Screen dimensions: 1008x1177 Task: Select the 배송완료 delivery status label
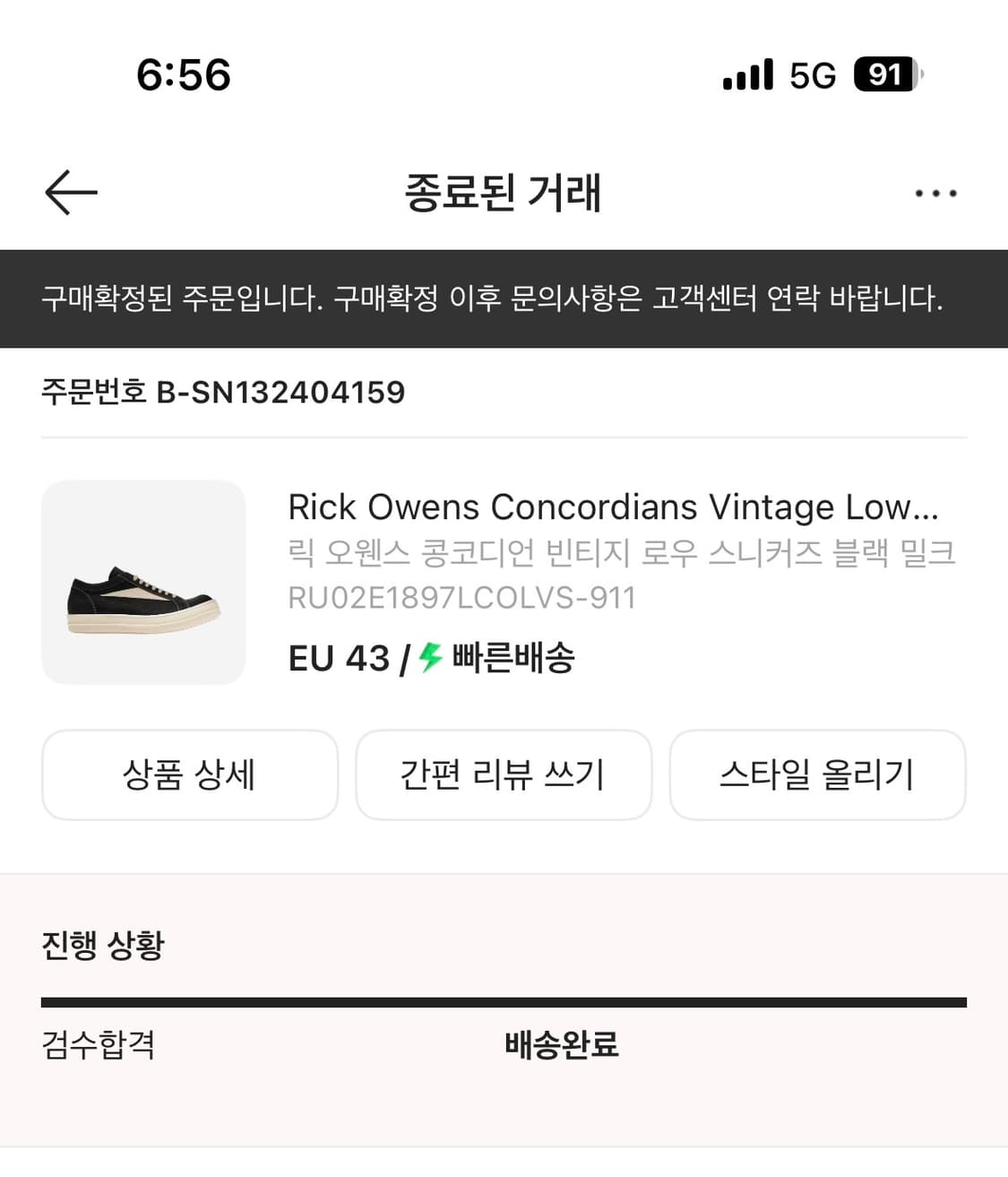pos(560,1045)
